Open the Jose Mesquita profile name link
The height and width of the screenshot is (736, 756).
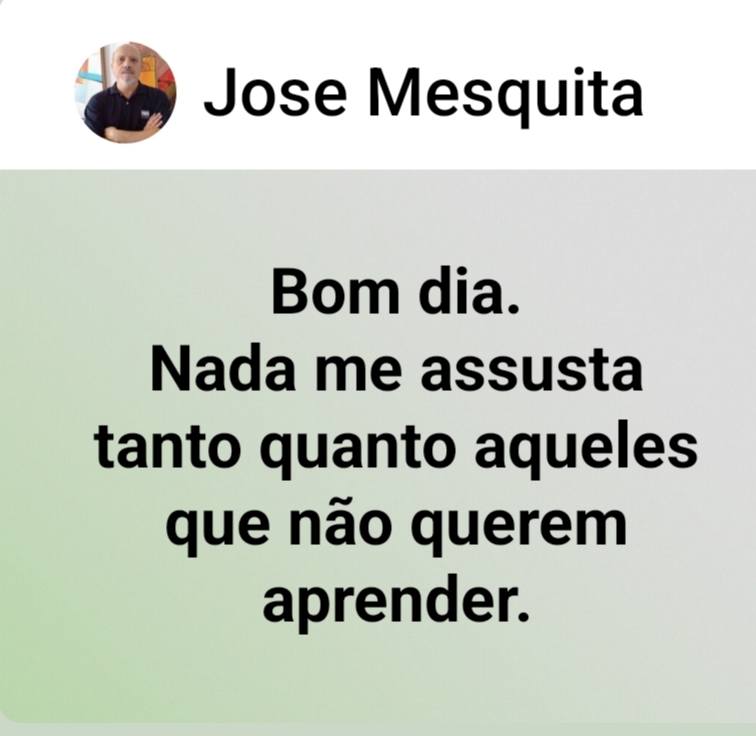[x=423, y=93]
